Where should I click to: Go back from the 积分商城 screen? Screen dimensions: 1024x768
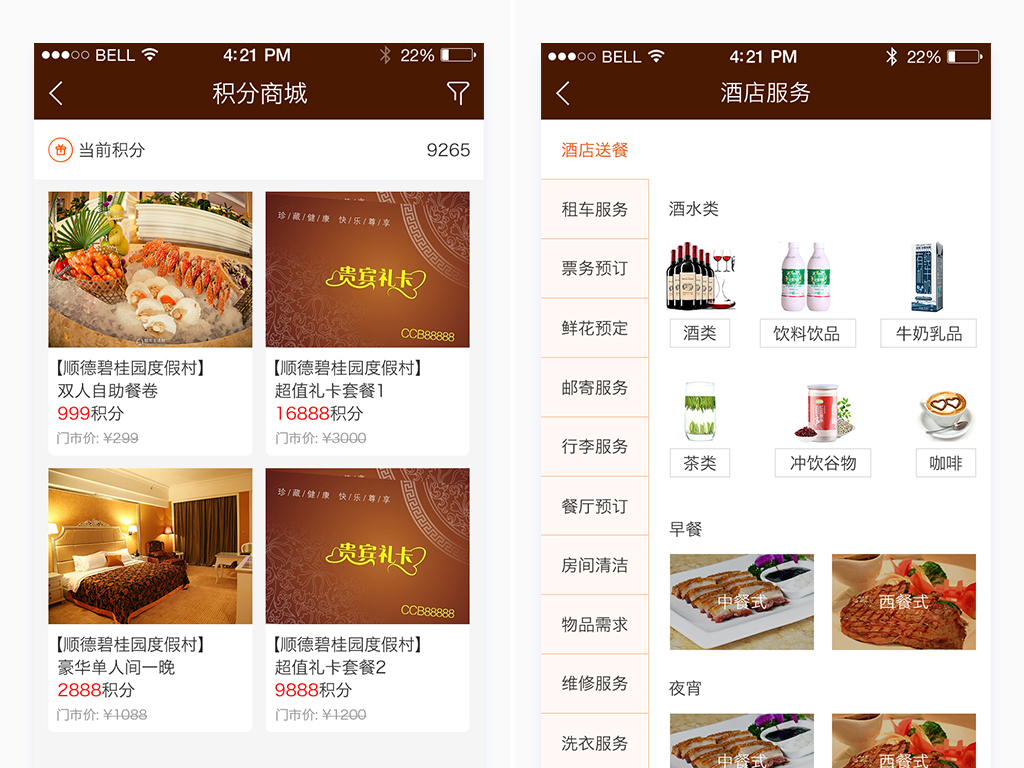56,94
